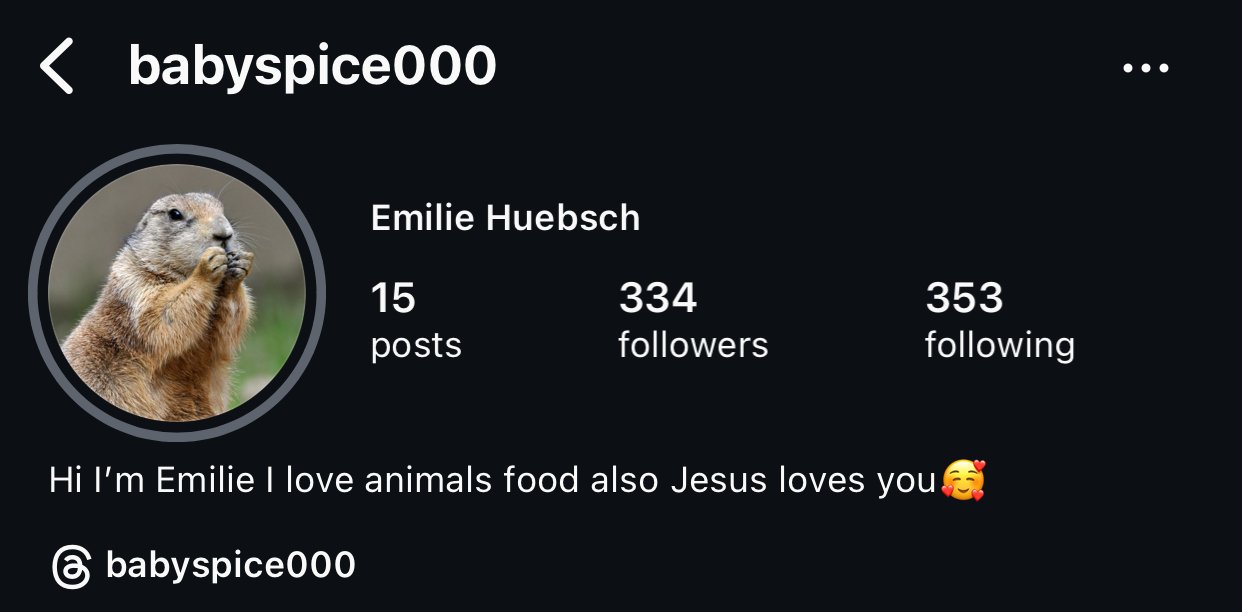Go back using the arrow icon
This screenshot has width=1242, height=612.
[57, 68]
